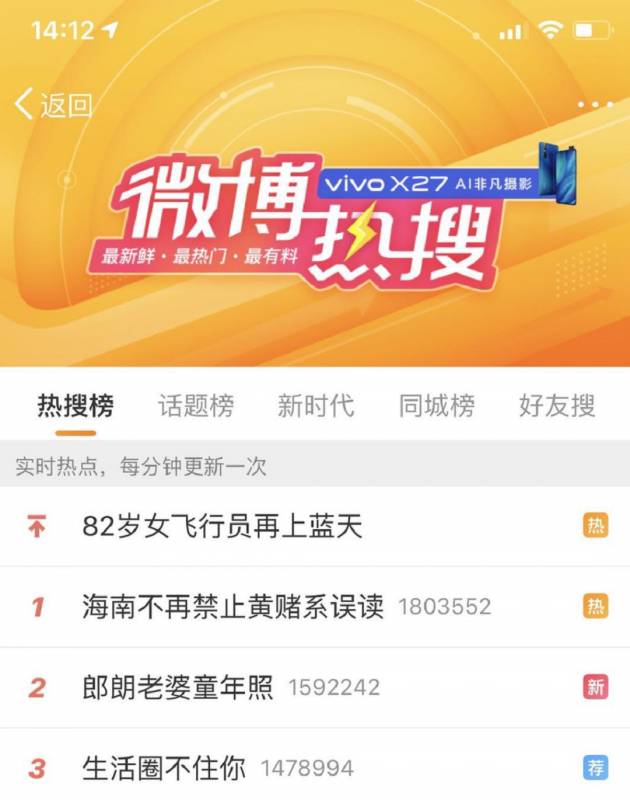Switch to the 新时代 tab
Viewport: 630px width, 800px height.
[316, 406]
